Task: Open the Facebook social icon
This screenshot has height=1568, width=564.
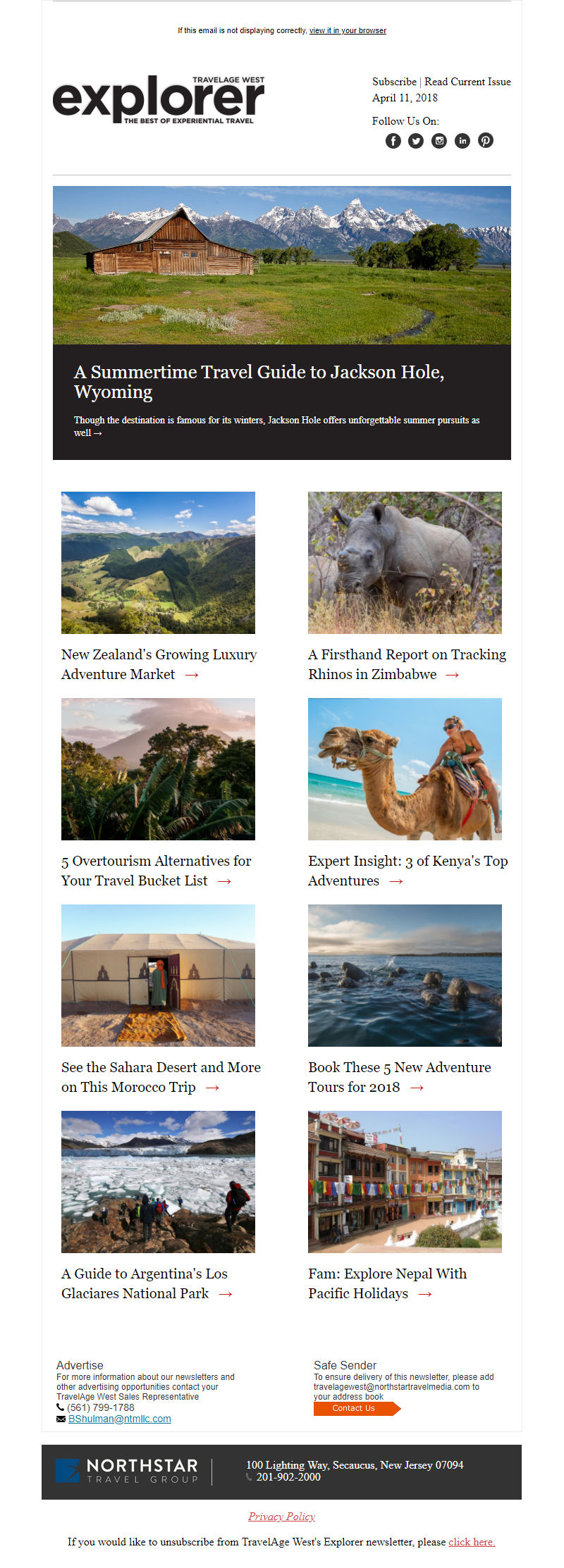Action: tap(393, 141)
